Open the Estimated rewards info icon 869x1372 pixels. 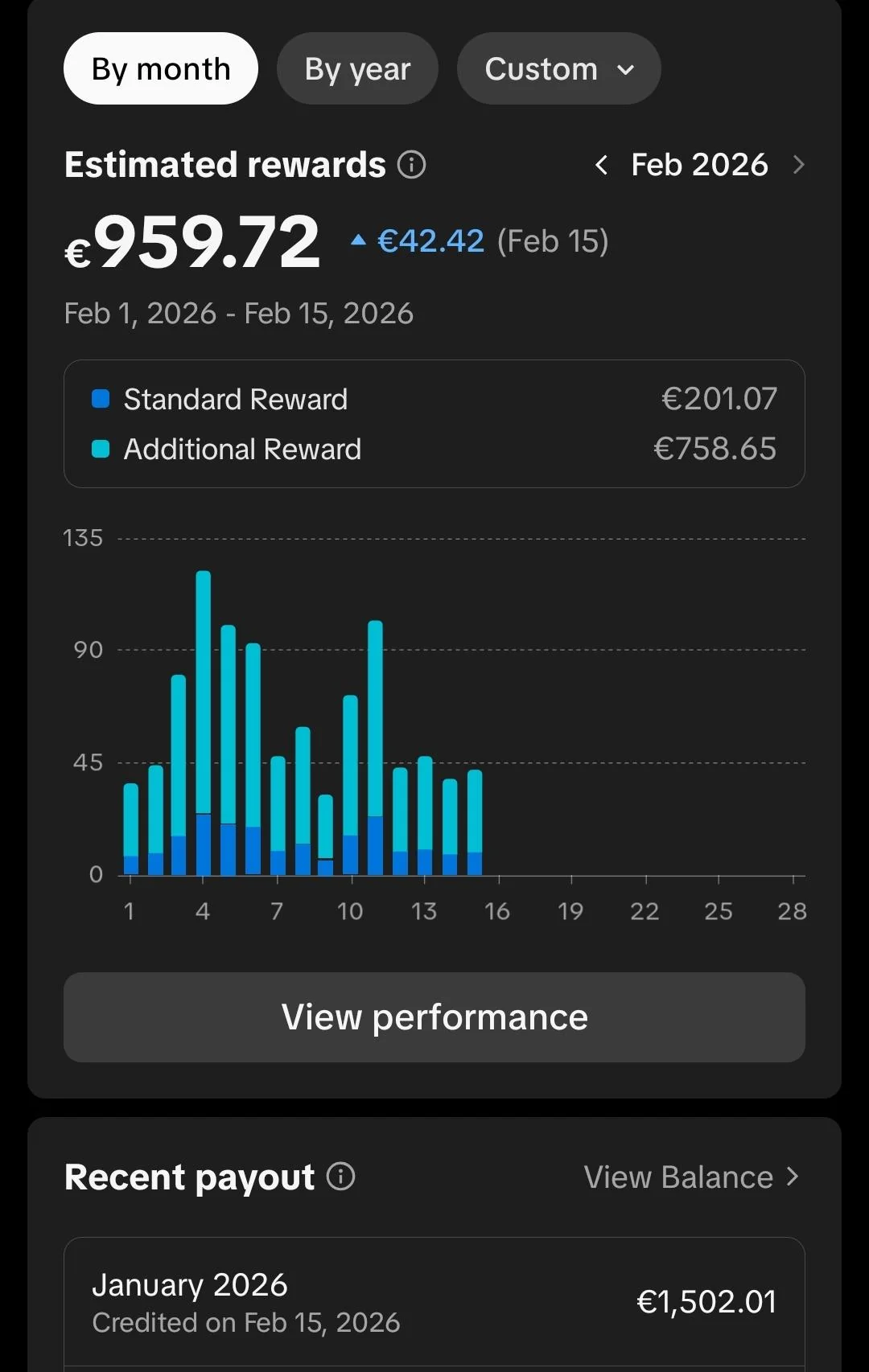pos(412,165)
